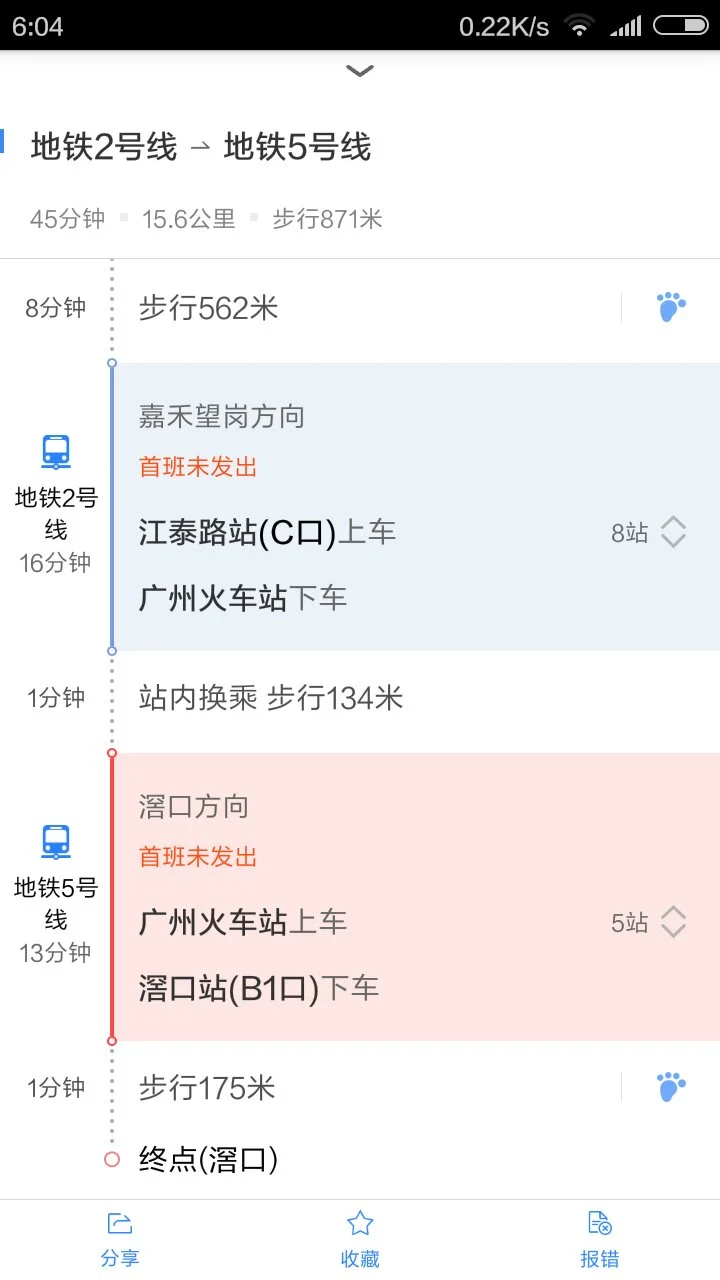Tap the battery indicator in status bar
Image resolution: width=720 pixels, height=1280 pixels.
683,26
